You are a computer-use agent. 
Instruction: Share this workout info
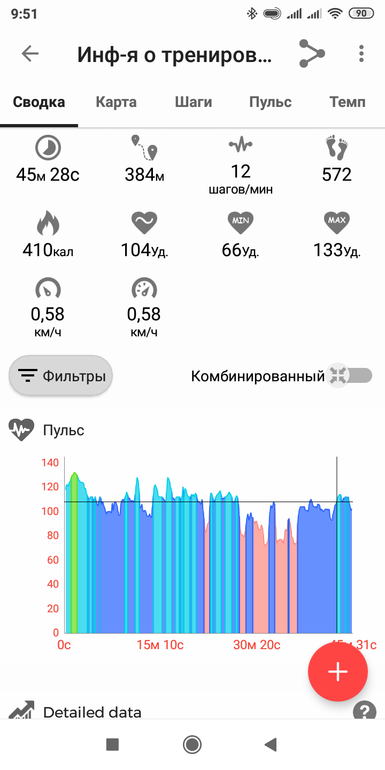[312, 54]
